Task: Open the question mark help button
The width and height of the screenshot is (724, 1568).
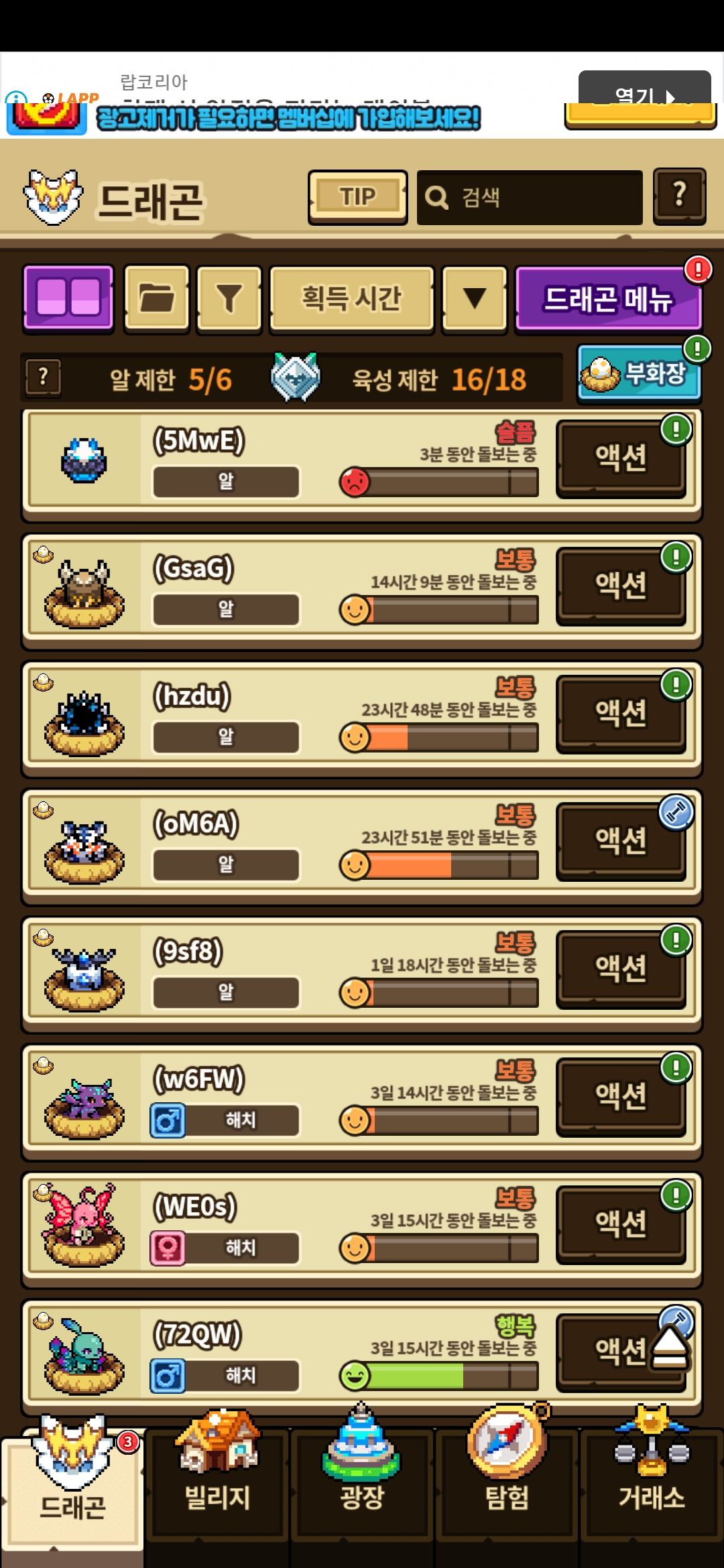Action: point(679,196)
